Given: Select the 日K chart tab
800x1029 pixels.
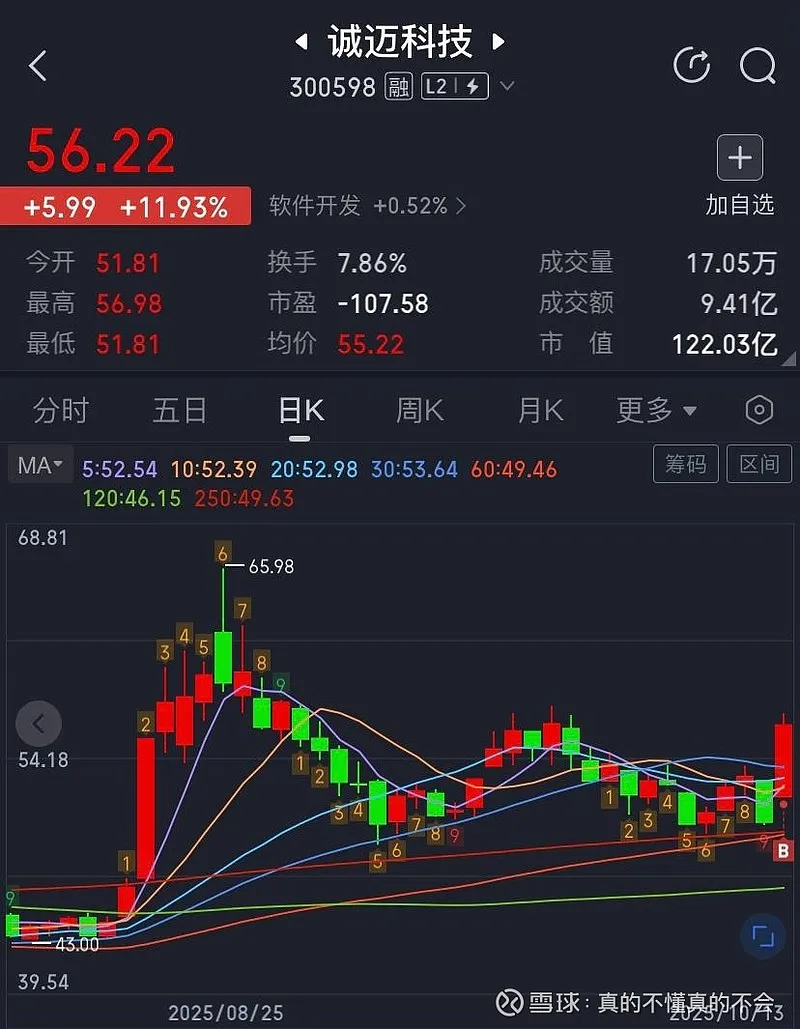Looking at the screenshot, I should click(301, 410).
